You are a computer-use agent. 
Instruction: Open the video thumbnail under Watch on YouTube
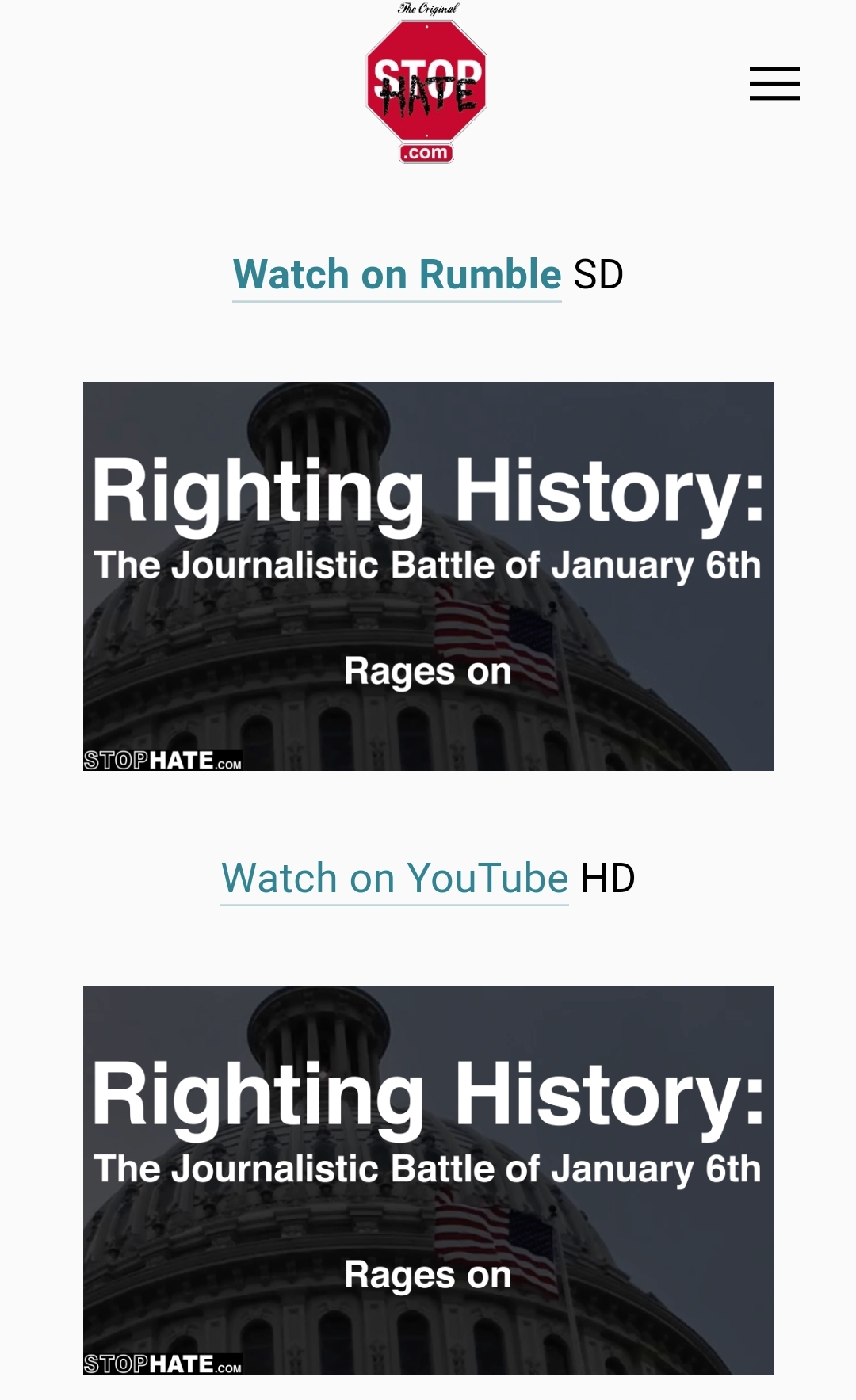click(429, 1180)
